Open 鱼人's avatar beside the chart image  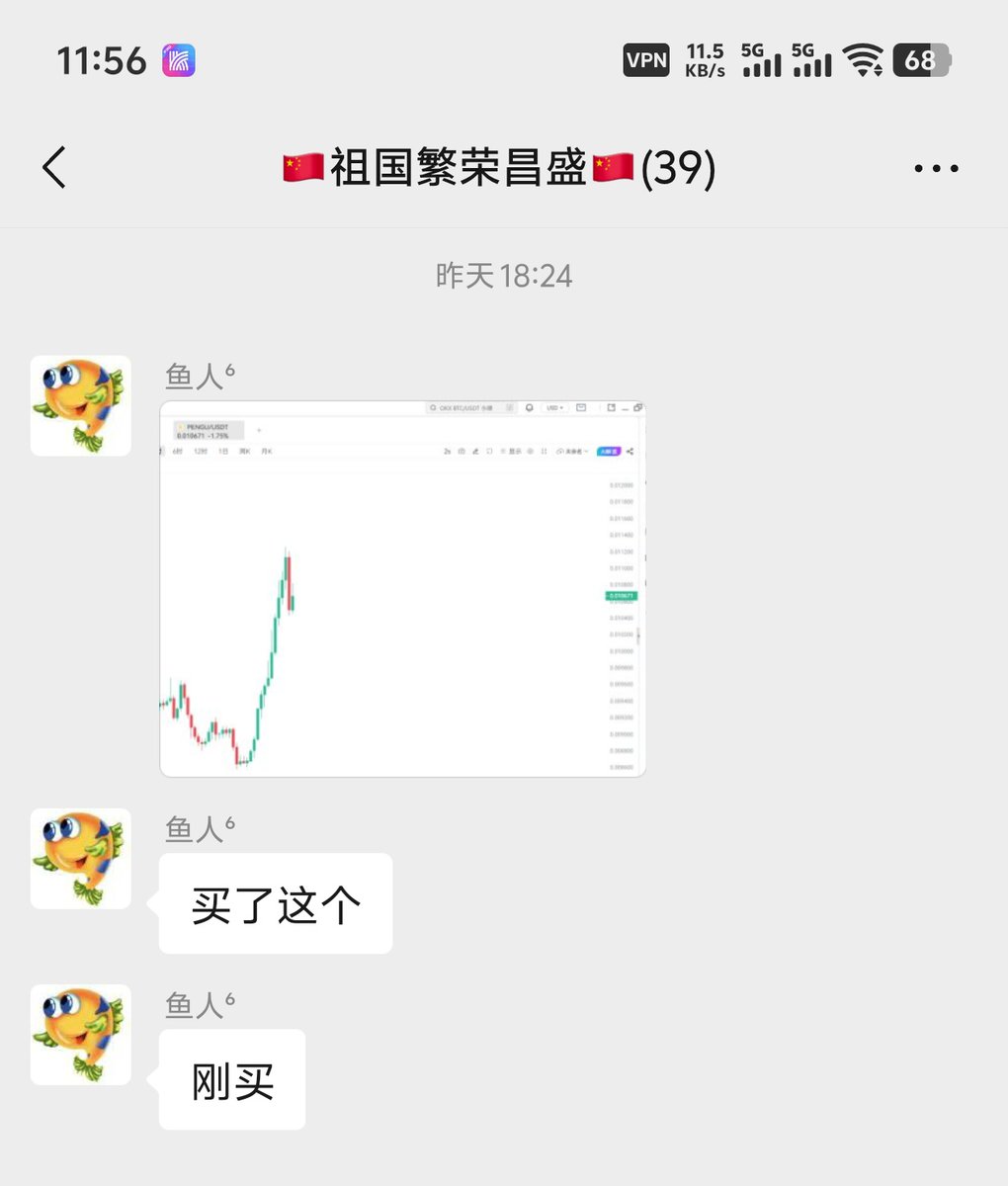point(81,405)
